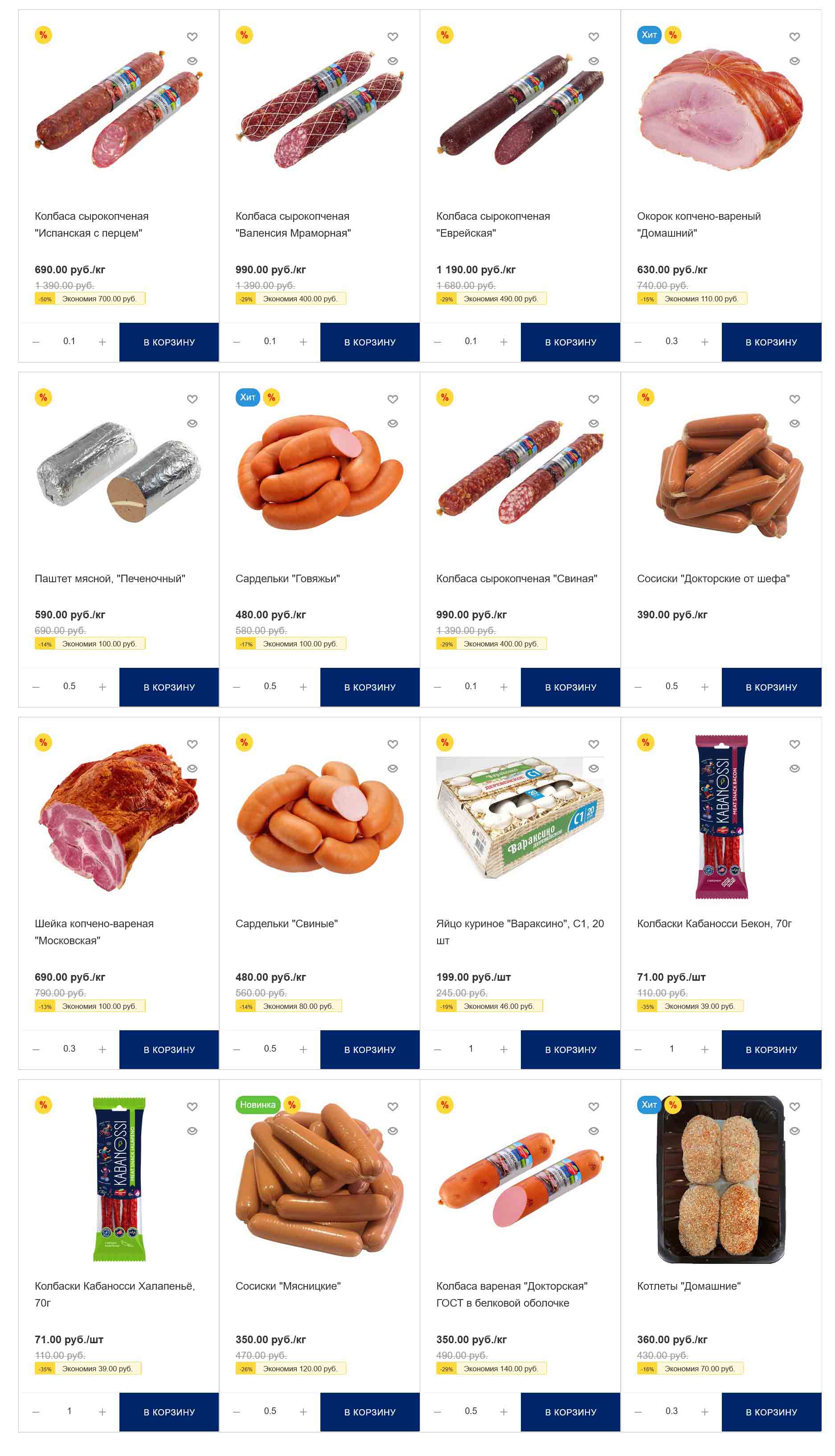Add Сардельки "Говяжьи" to cart
The image size is (835, 1456).
coord(369,687)
